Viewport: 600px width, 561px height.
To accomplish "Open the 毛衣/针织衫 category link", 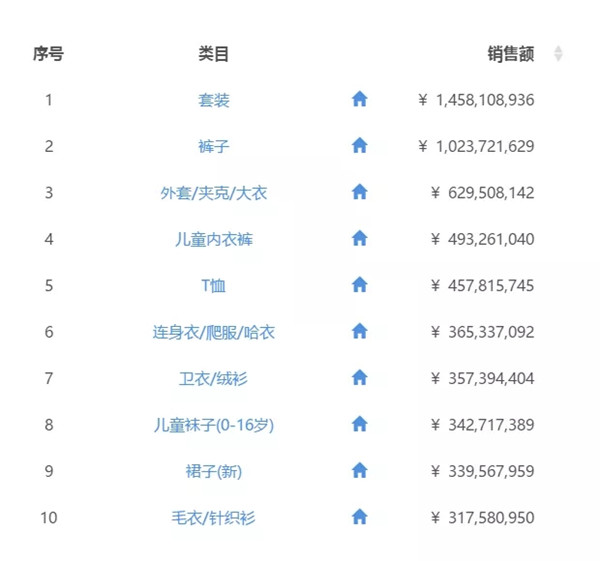I will [214, 517].
